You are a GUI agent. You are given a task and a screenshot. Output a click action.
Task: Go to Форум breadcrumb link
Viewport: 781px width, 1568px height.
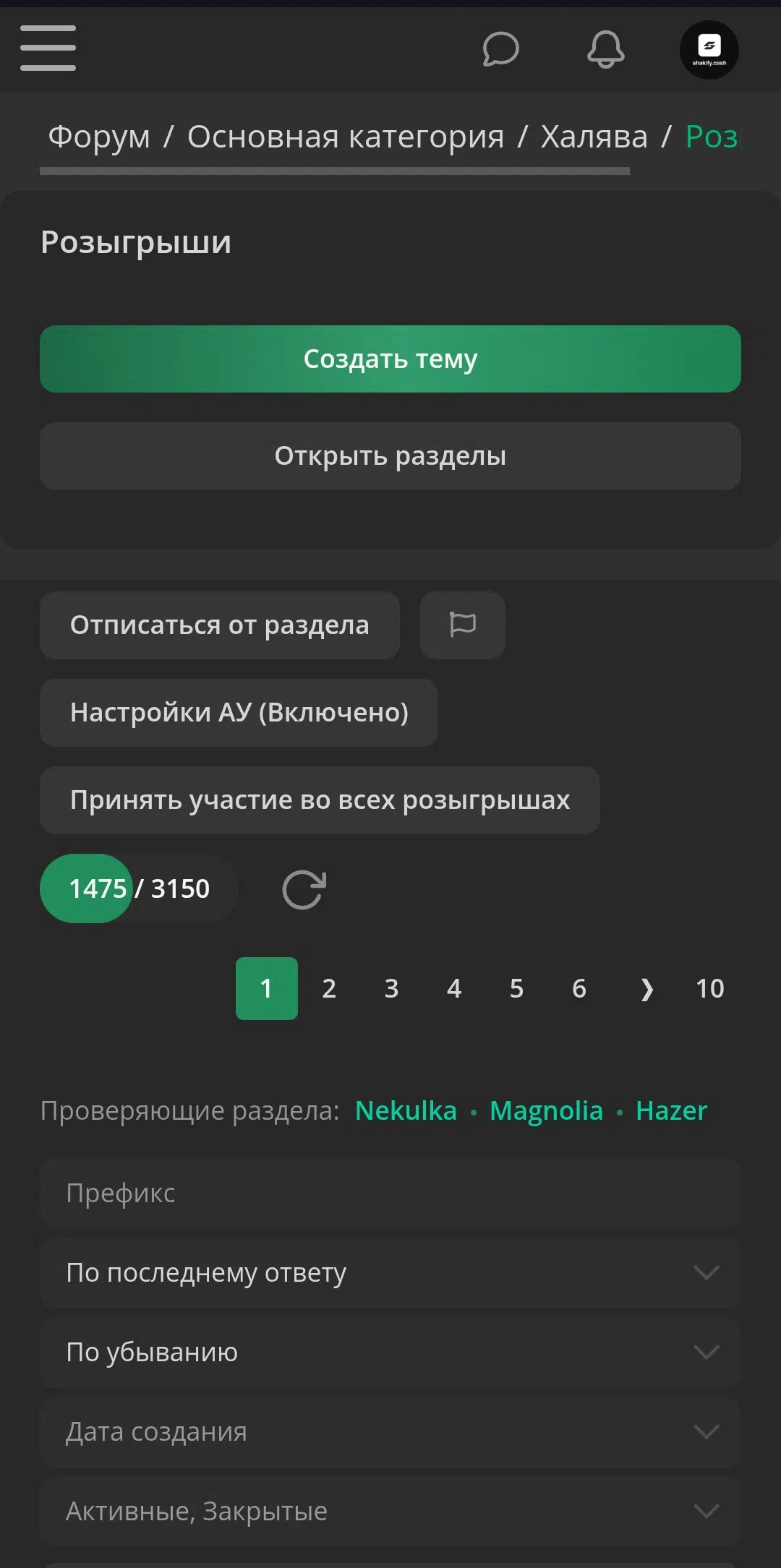99,137
